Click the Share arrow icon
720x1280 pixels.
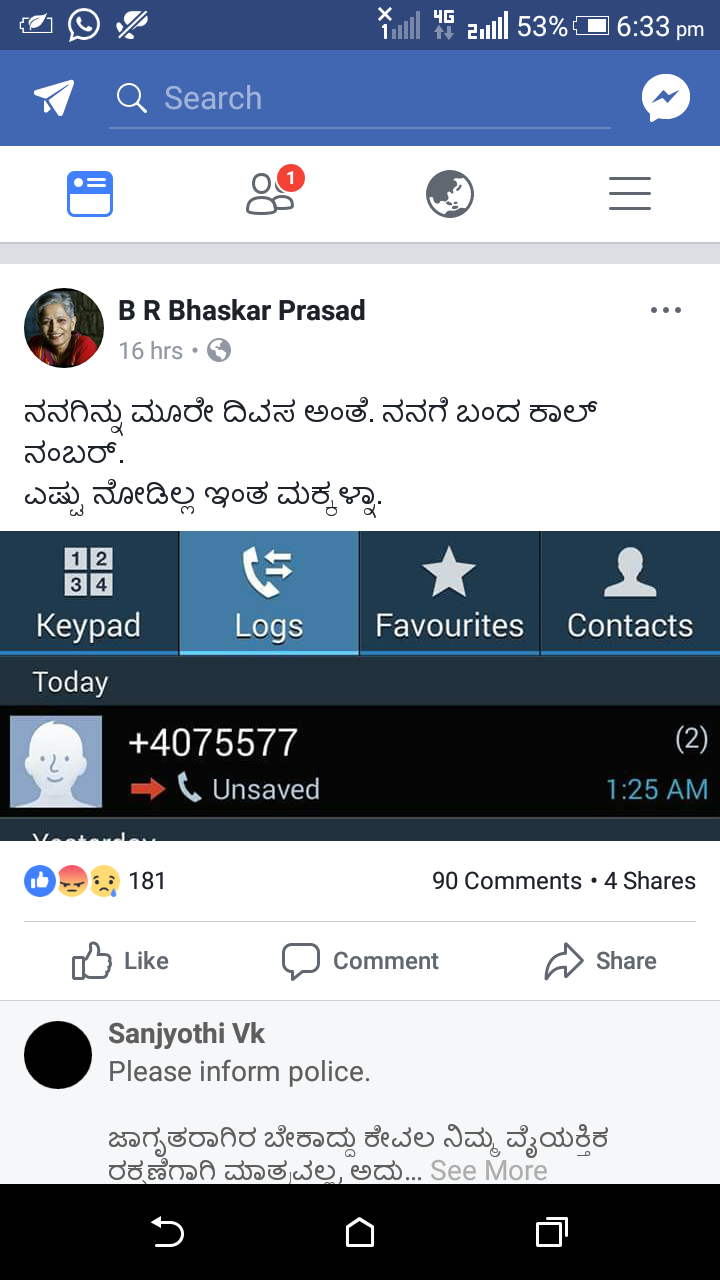pyautogui.click(x=562, y=960)
